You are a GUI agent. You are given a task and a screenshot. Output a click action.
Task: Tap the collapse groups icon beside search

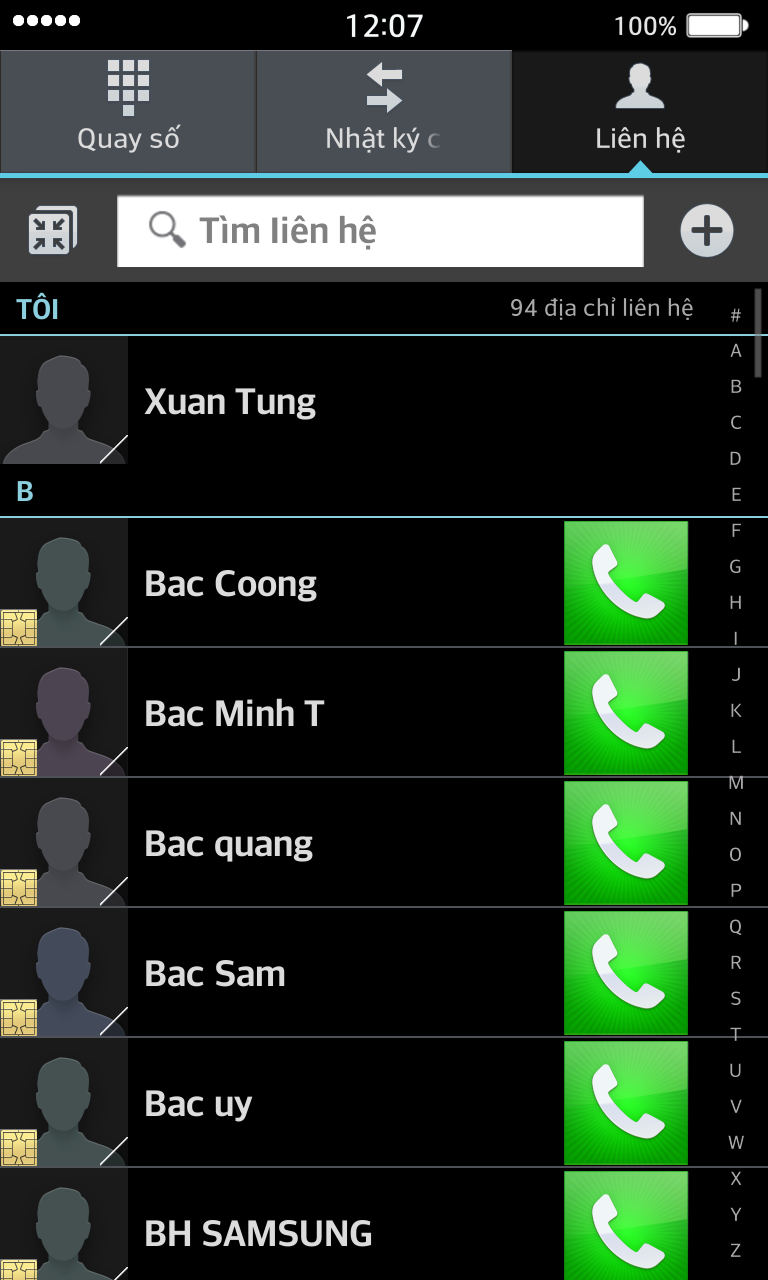[x=52, y=231]
